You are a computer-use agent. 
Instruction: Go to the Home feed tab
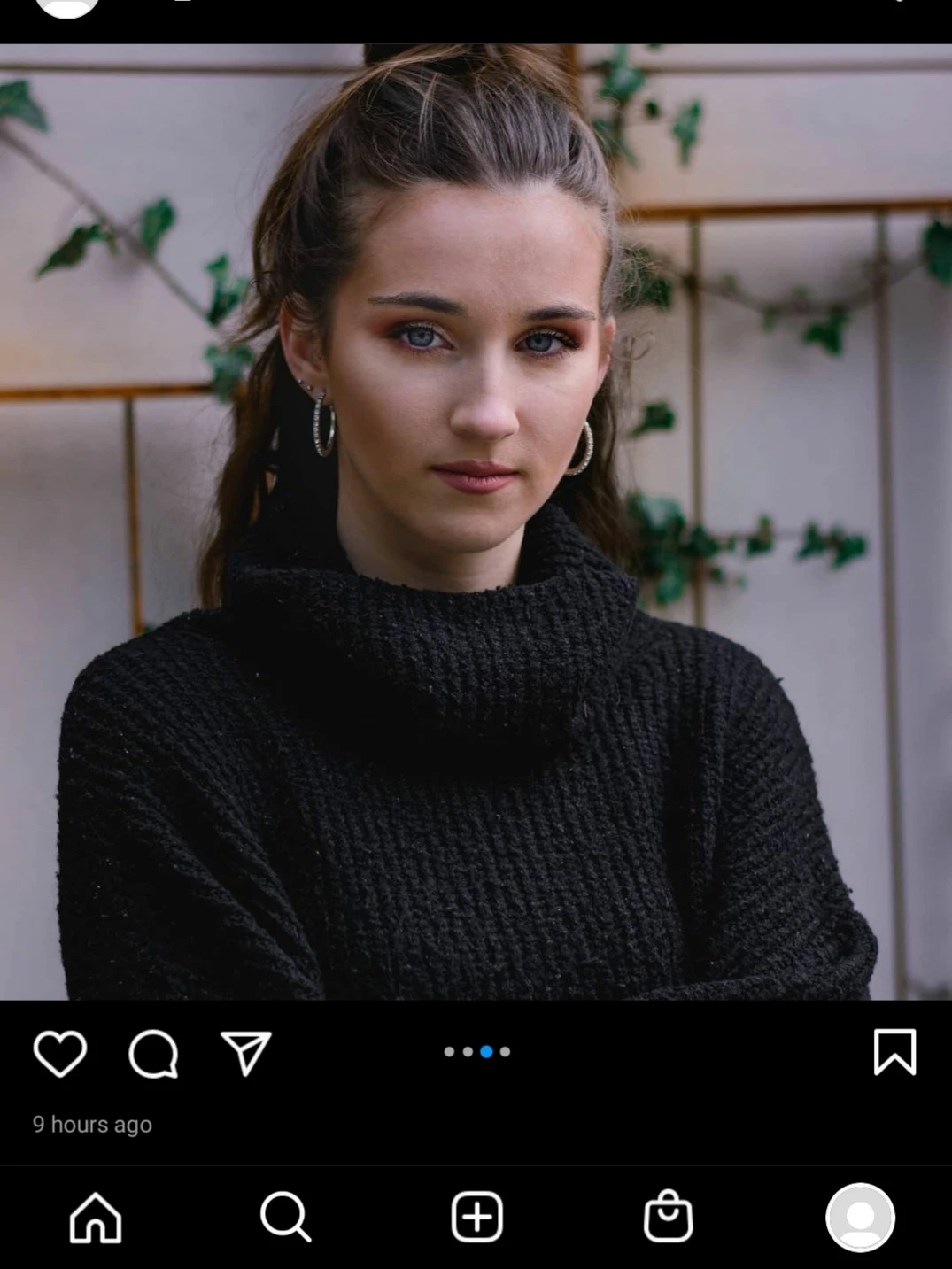point(96,1218)
